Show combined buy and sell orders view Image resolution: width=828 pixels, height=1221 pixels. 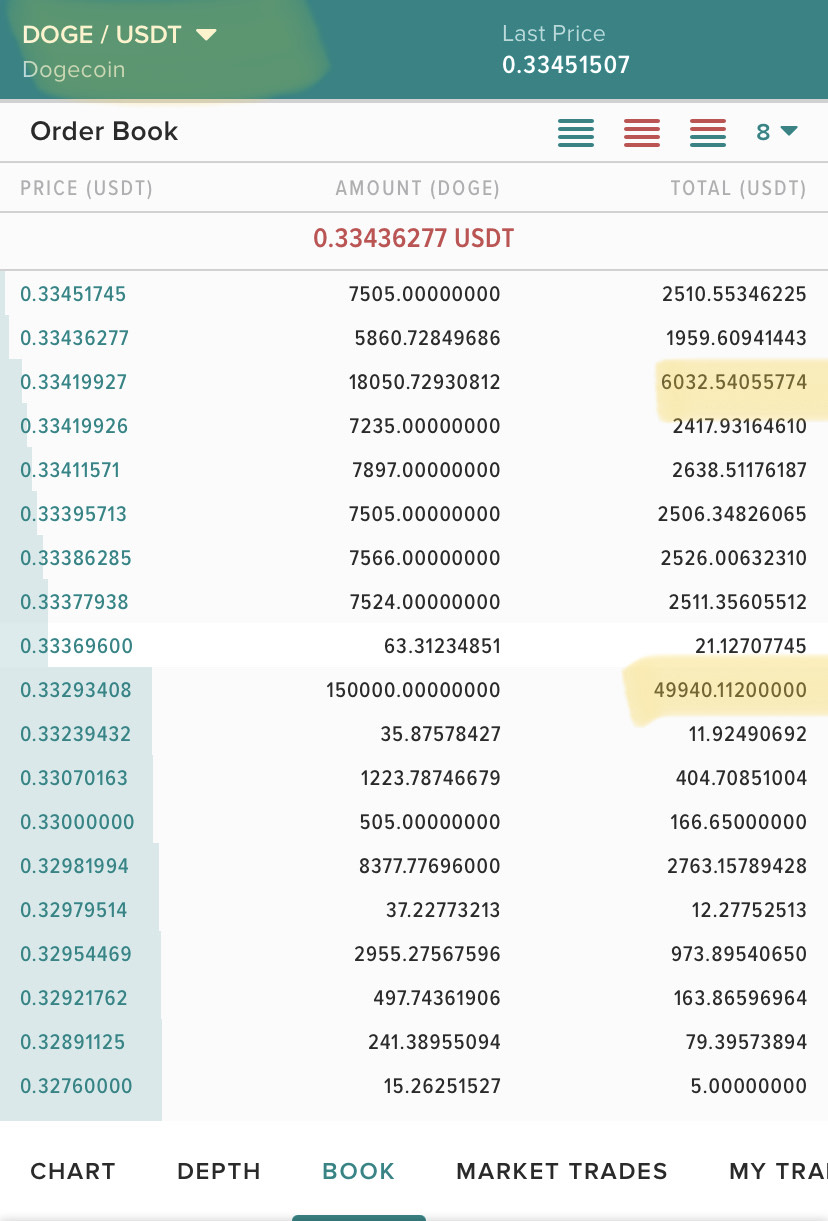tap(708, 132)
